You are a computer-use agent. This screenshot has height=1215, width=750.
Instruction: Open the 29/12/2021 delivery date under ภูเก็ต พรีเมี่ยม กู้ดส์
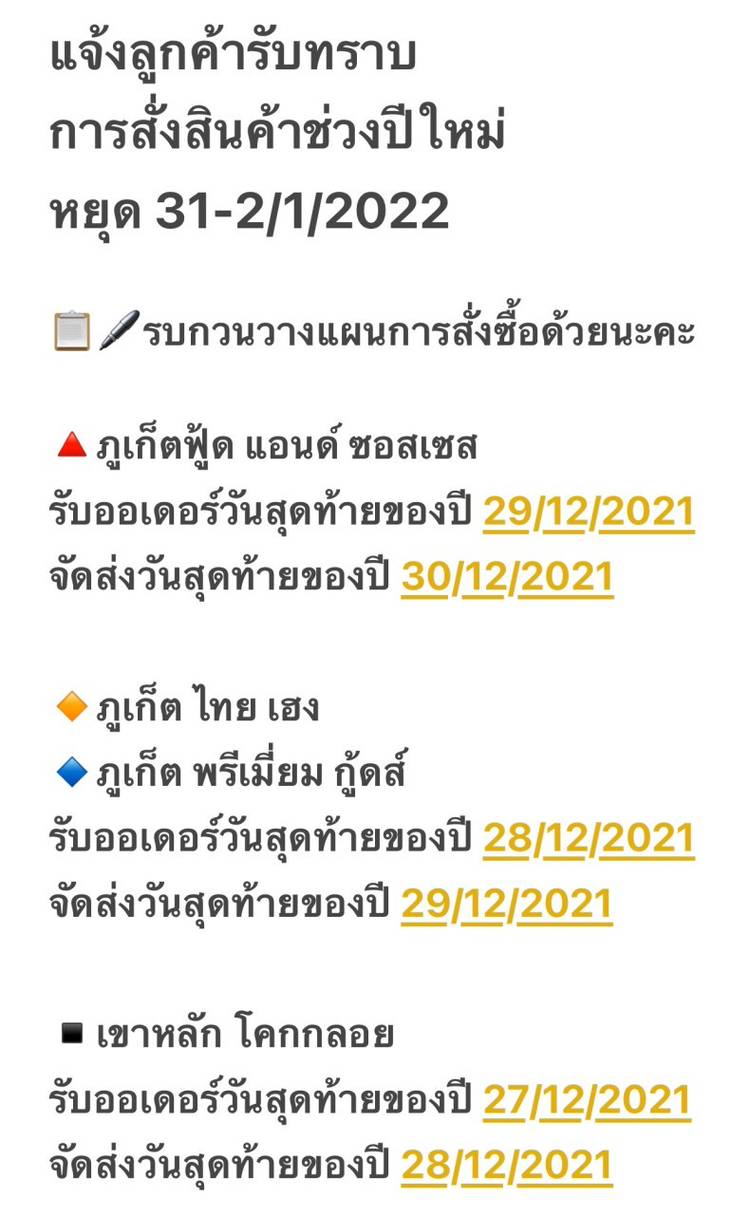tap(506, 905)
